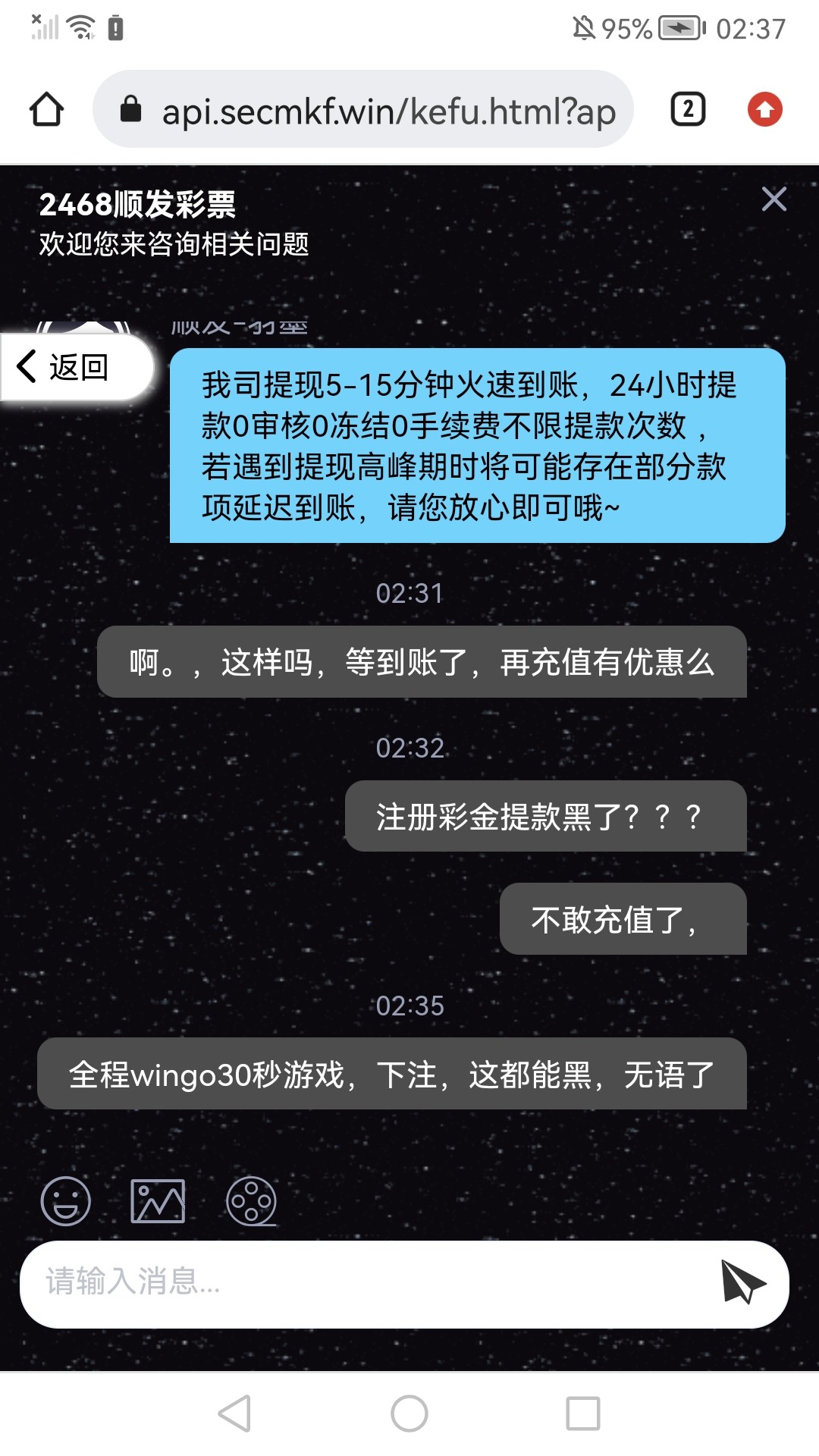Viewport: 819px width, 1456px height.
Task: Close the customer service chat window
Action: click(x=773, y=199)
